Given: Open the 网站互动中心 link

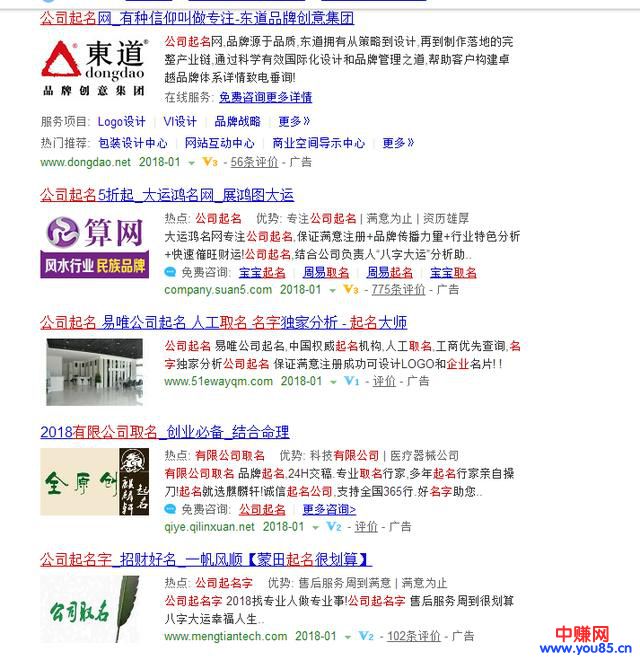Looking at the screenshot, I should [x=220, y=143].
